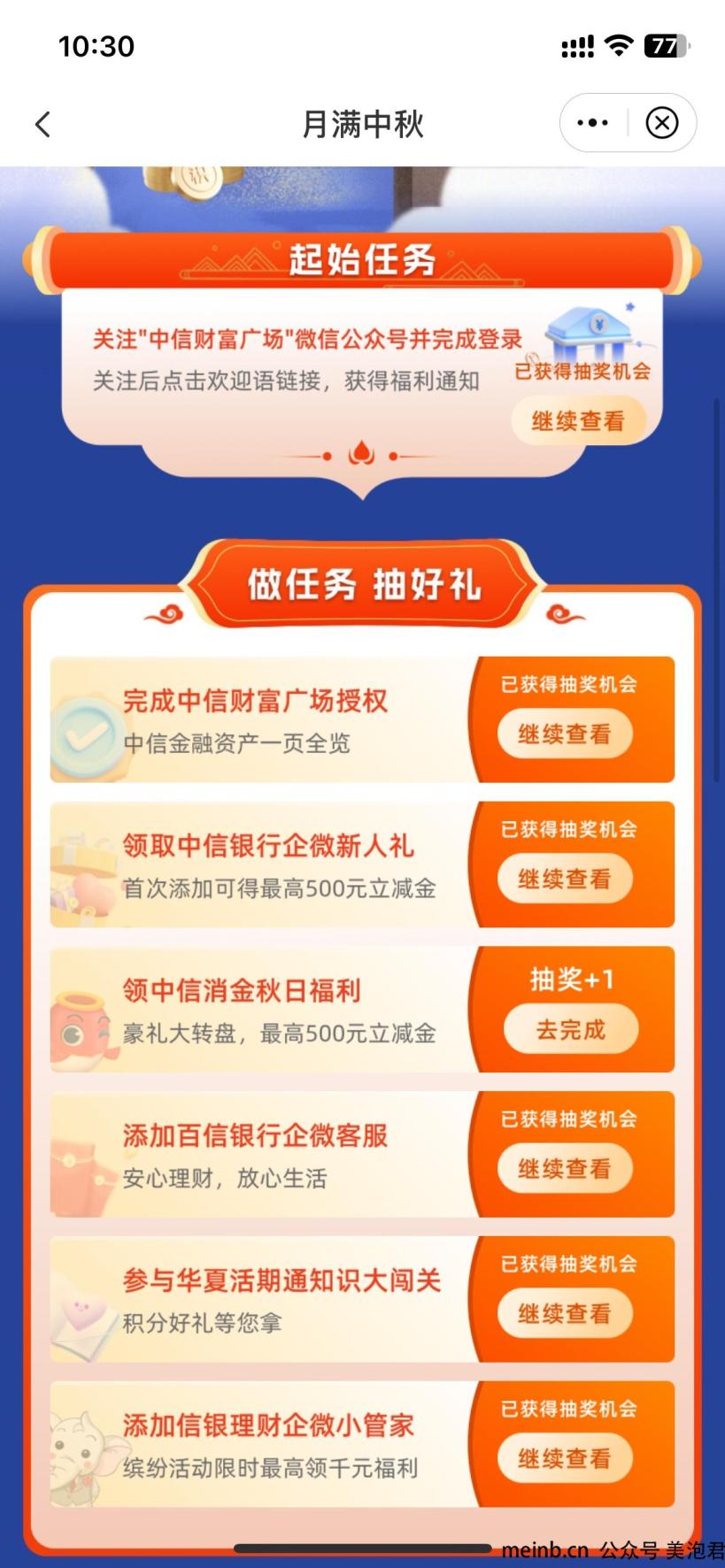Tap 继续查看 for 添加百信银行企微客服
725x1568 pixels.
565,1168
